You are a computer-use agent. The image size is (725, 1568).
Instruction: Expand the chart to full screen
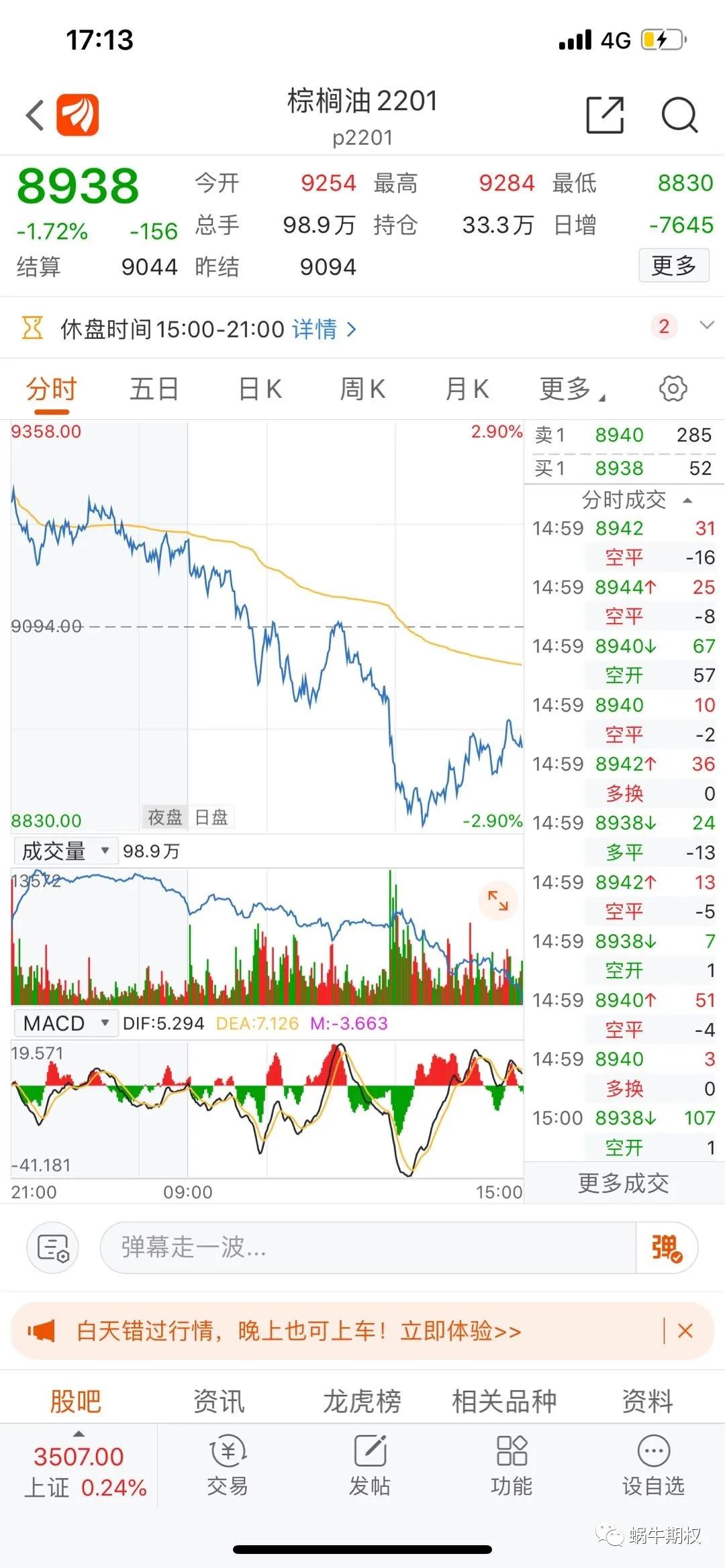[497, 900]
